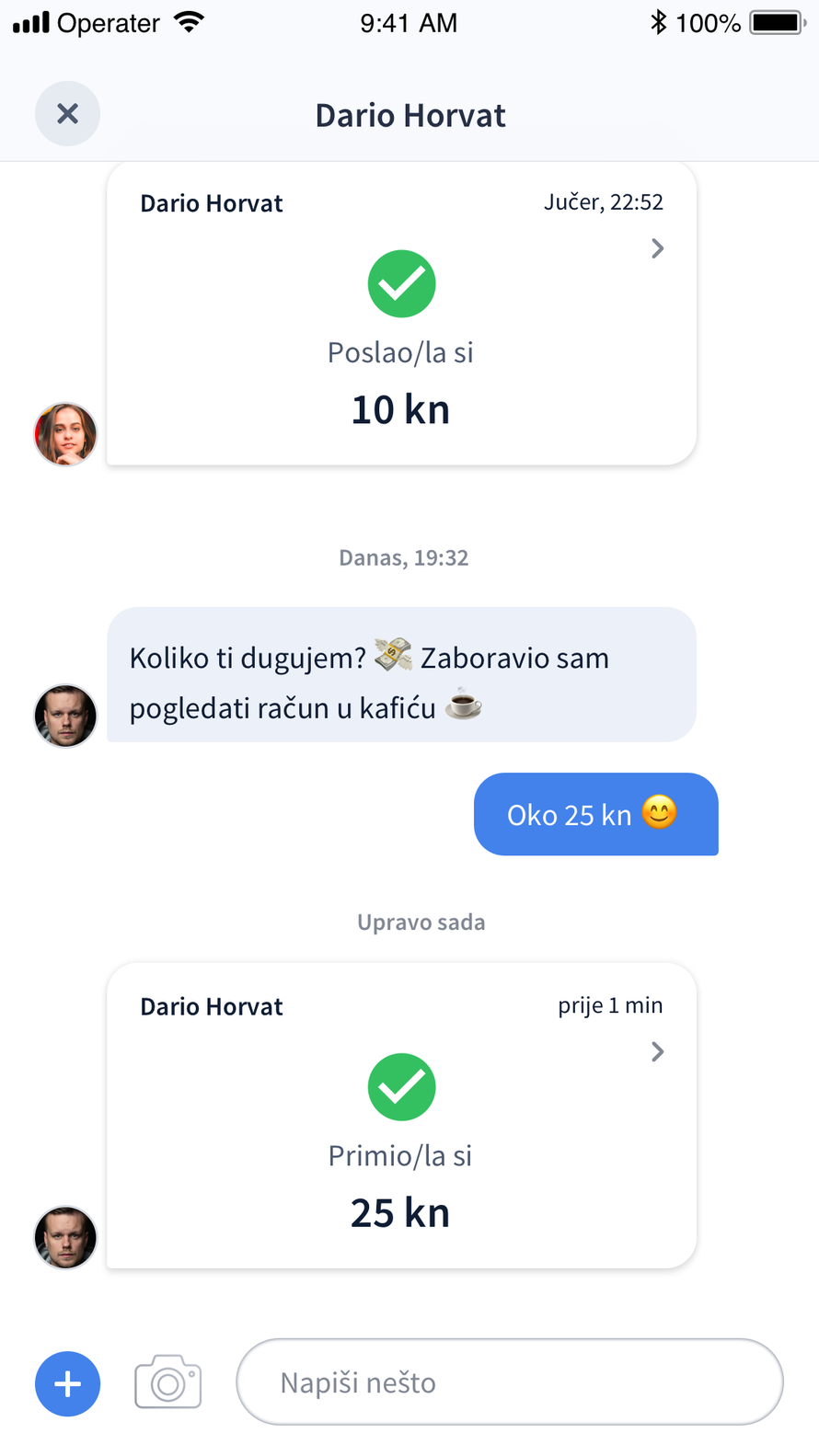Image resolution: width=819 pixels, height=1456 pixels.
Task: Expand details of the 10 kn transaction via chevron
Action: coord(657,248)
